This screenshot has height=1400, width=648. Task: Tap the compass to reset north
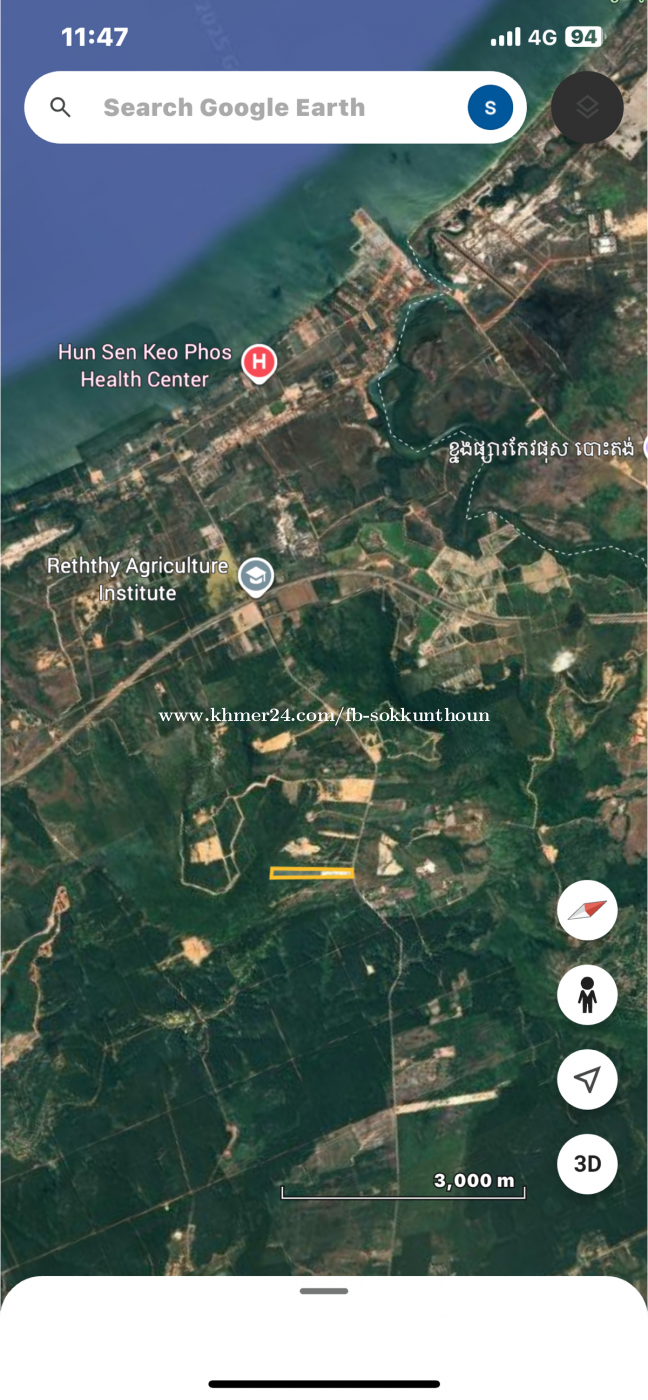pyautogui.click(x=587, y=910)
